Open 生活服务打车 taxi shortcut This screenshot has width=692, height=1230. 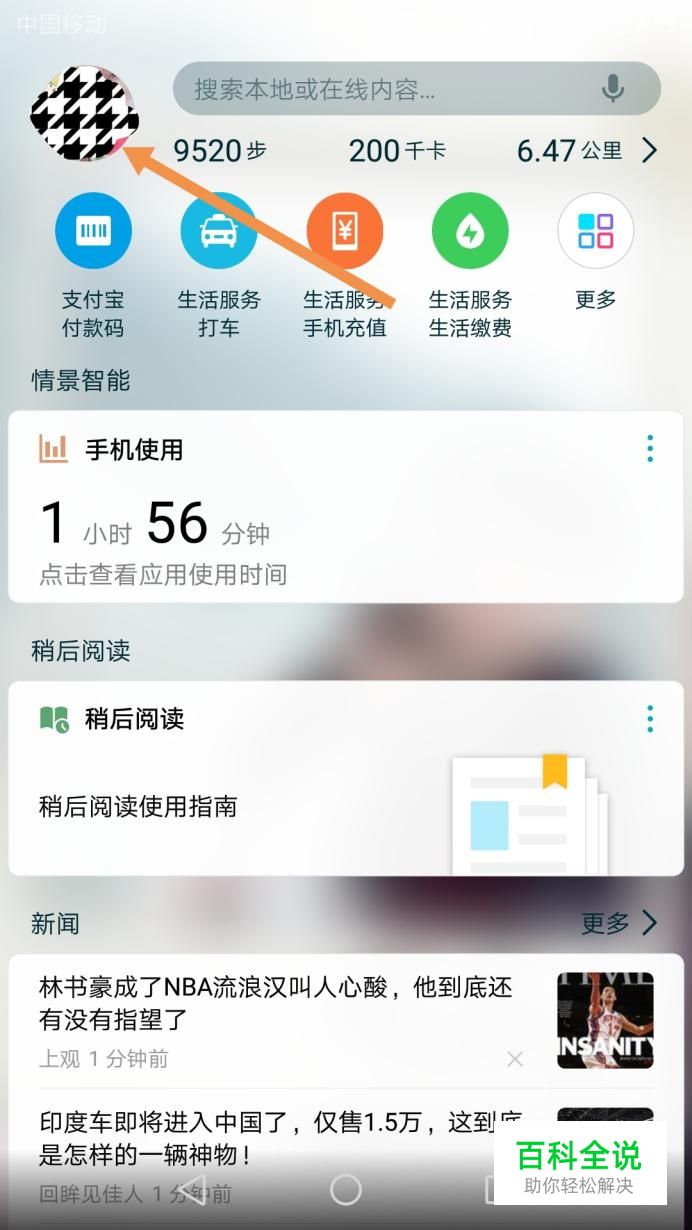click(x=218, y=232)
